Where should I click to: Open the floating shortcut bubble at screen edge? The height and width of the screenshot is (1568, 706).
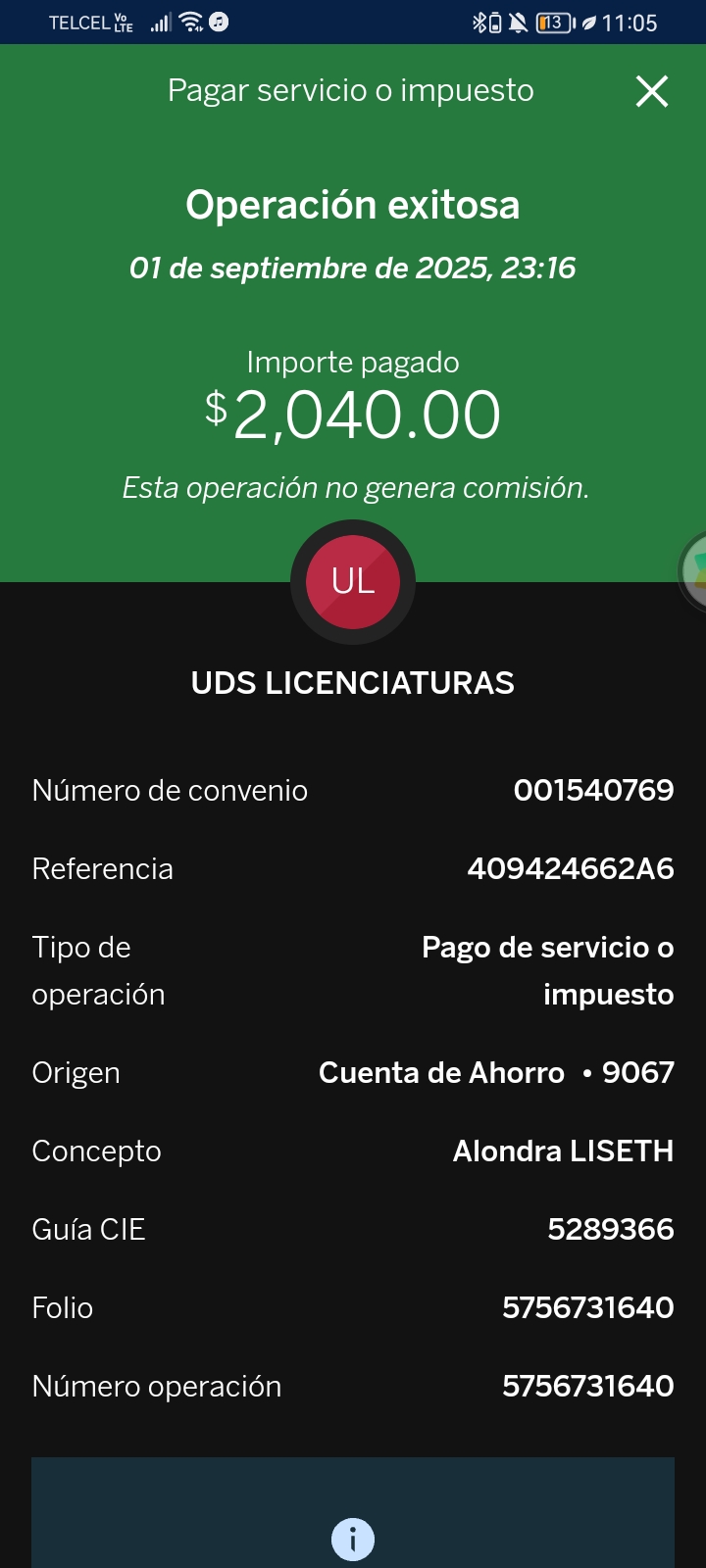click(x=695, y=571)
